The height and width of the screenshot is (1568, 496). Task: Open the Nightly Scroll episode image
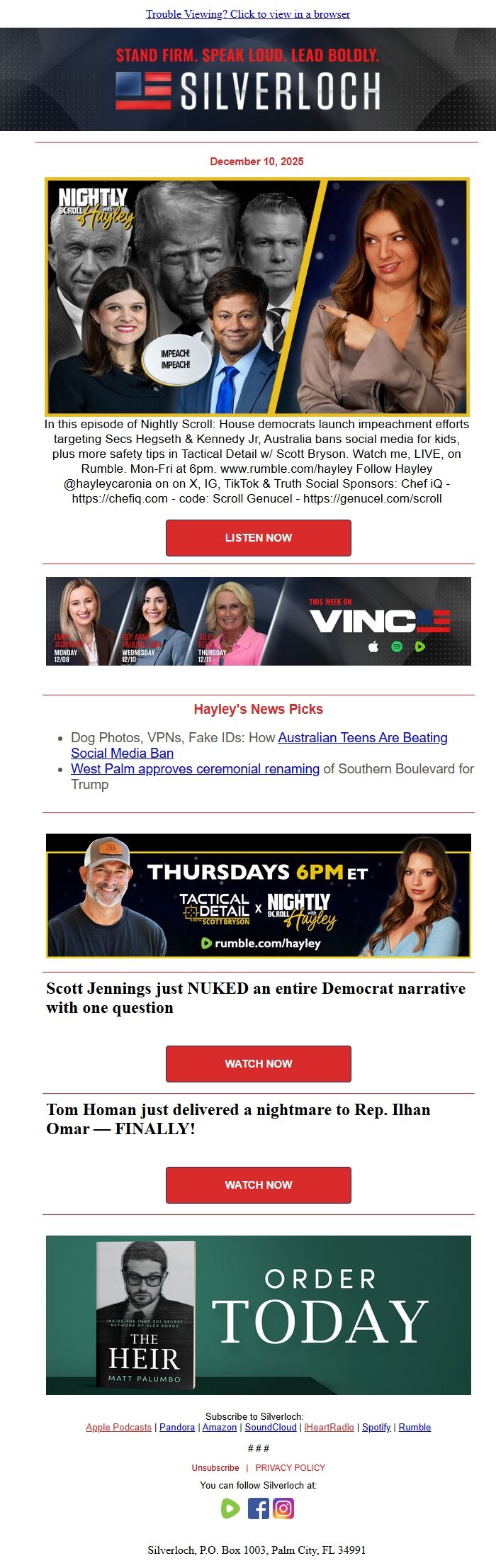[257, 296]
